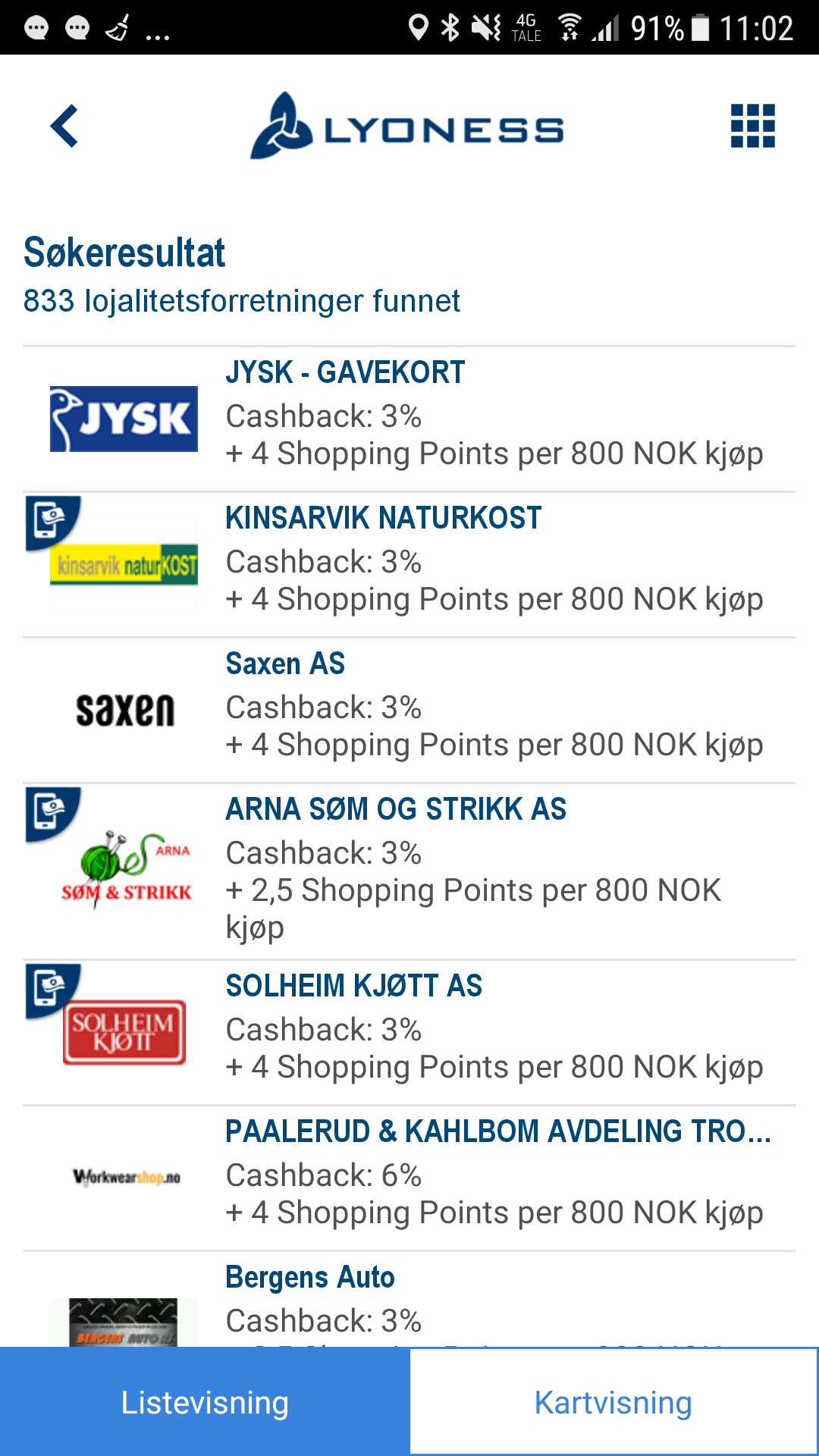Open the JYSK - GAVEKORT result
The width and height of the screenshot is (819, 1456).
pos(409,419)
